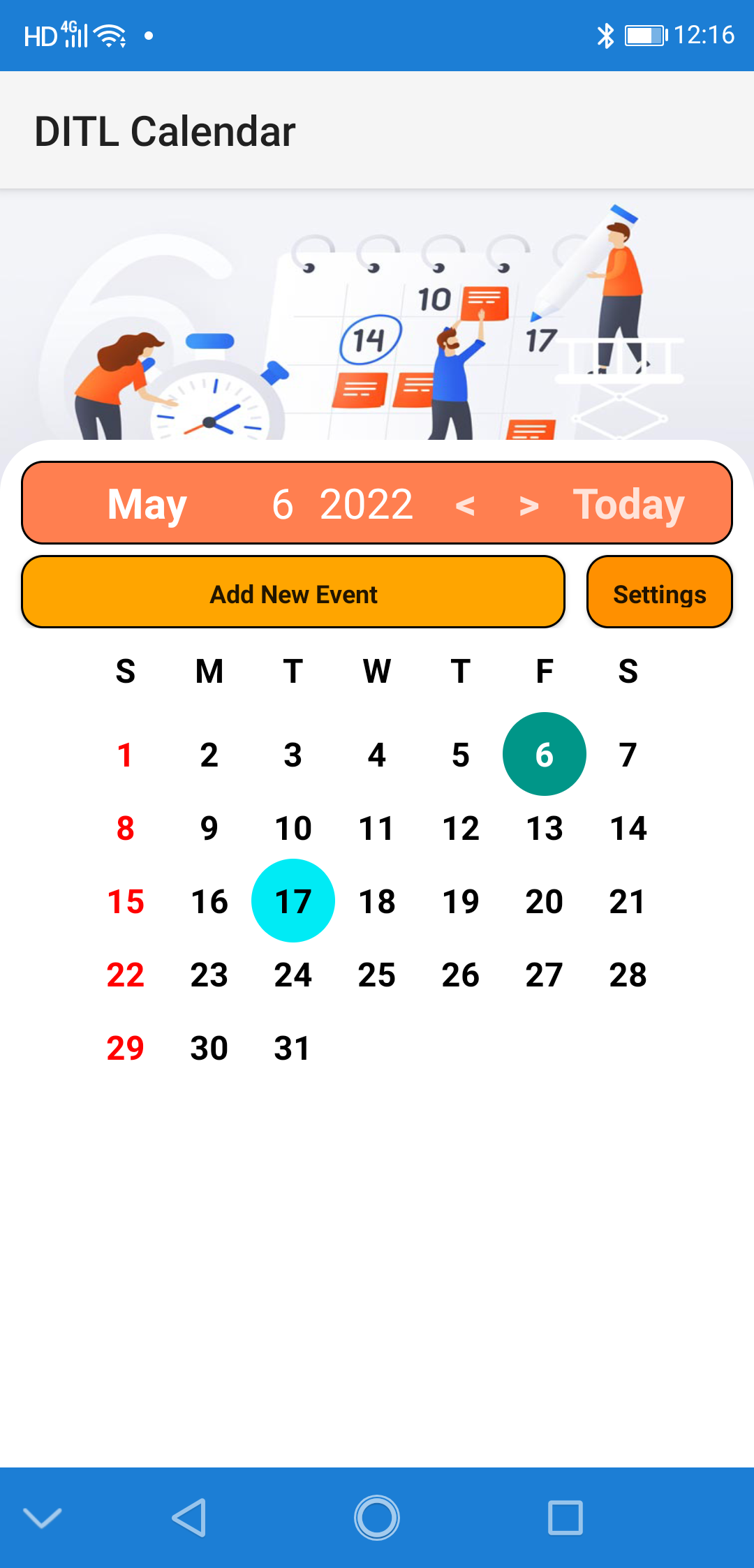This screenshot has height=1568, width=754.
Task: Choose May 31
Action: point(293,1048)
